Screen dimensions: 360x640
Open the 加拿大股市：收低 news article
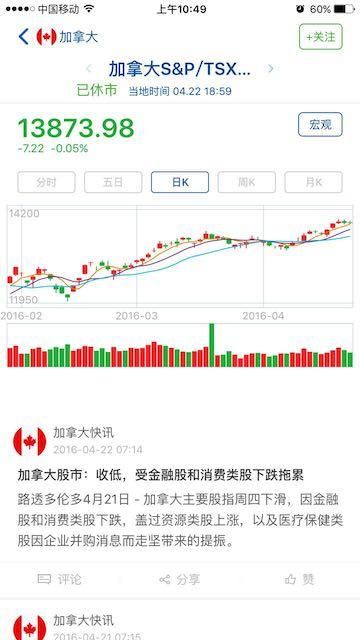click(160, 475)
